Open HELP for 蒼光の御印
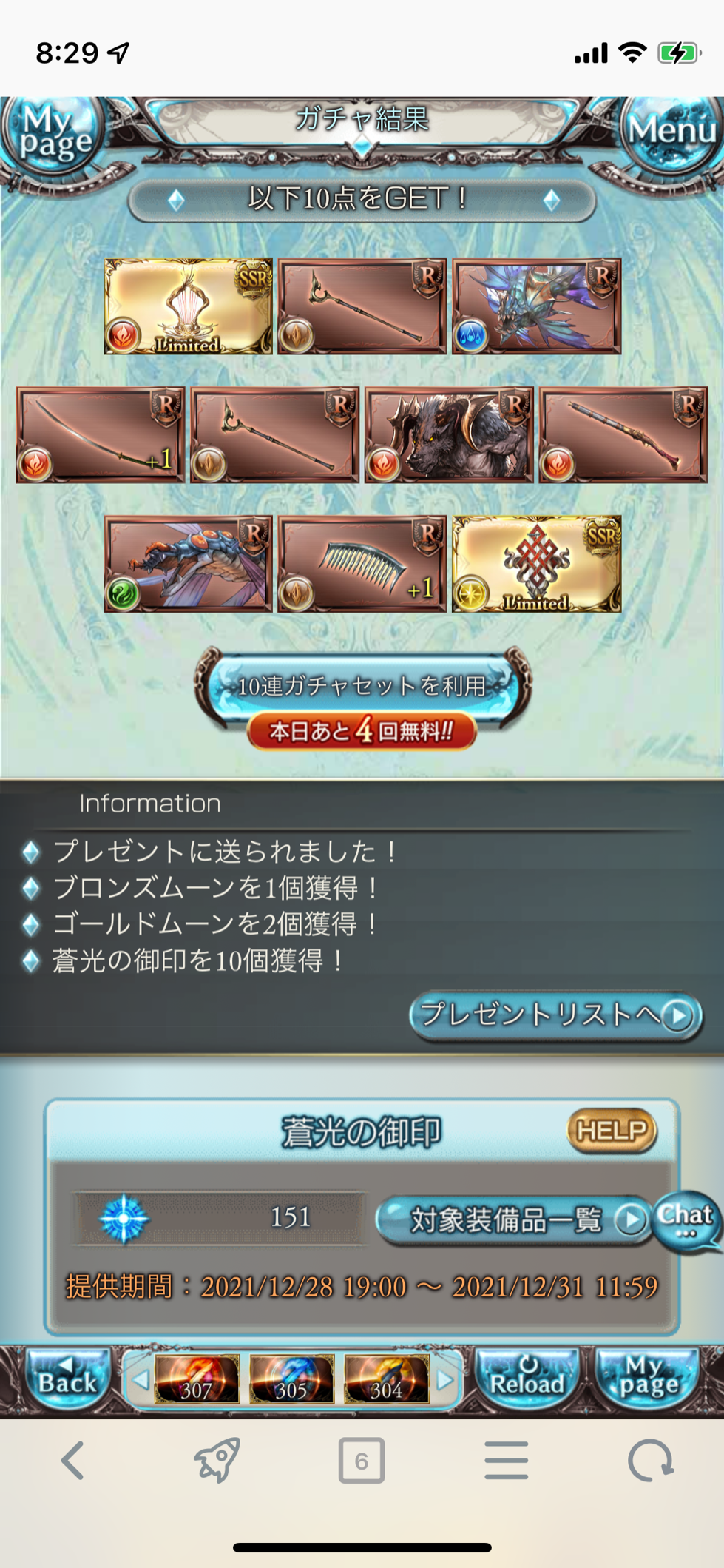 [612, 1130]
